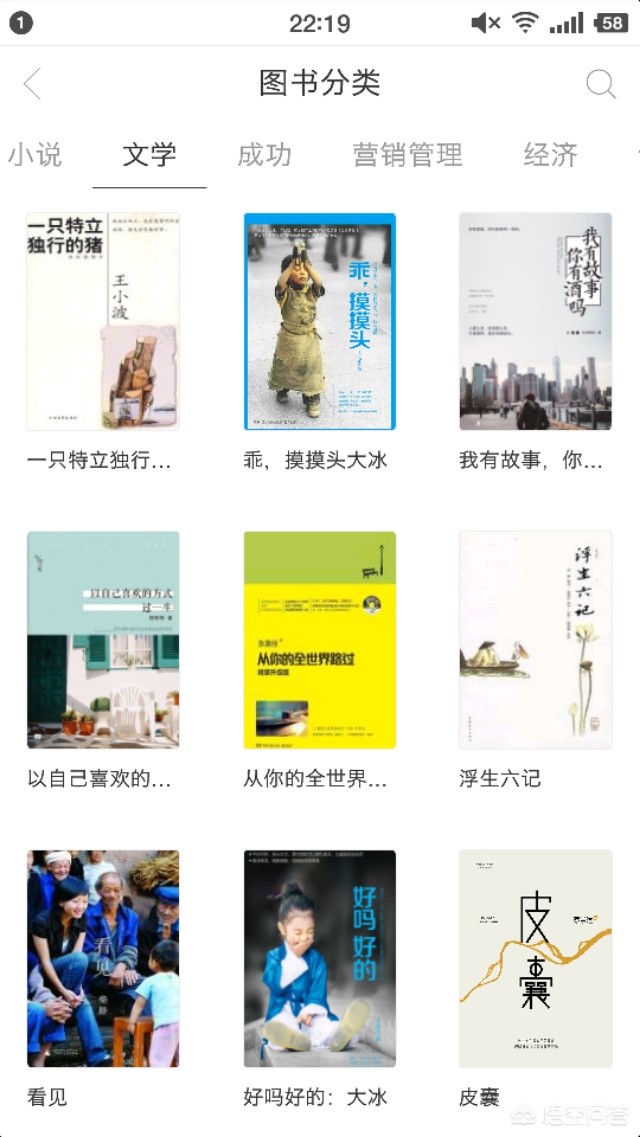Open the book 以自己喜欢的方式过一生
640x1137 pixels.
tap(103, 640)
